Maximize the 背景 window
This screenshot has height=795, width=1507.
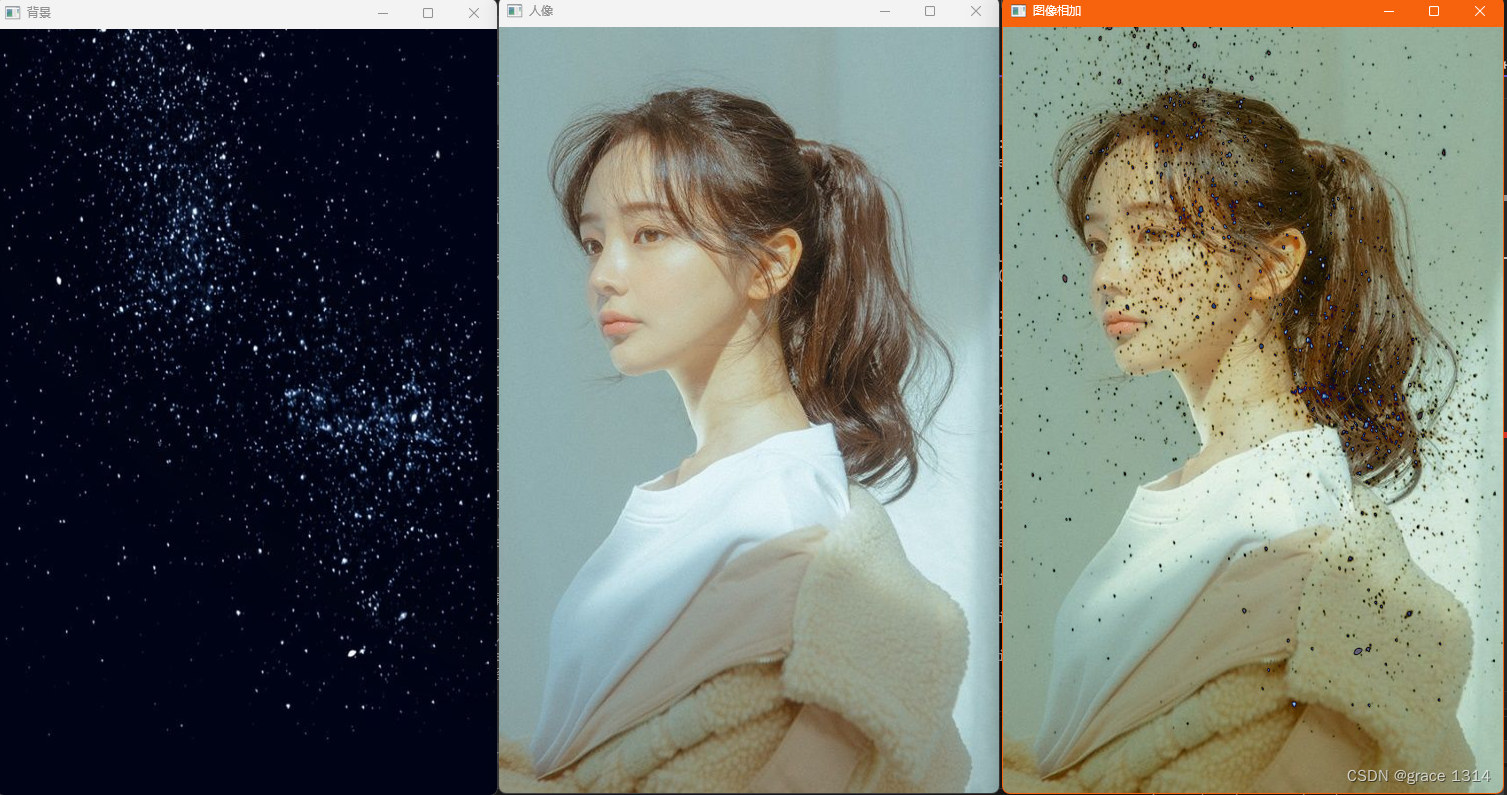point(428,13)
